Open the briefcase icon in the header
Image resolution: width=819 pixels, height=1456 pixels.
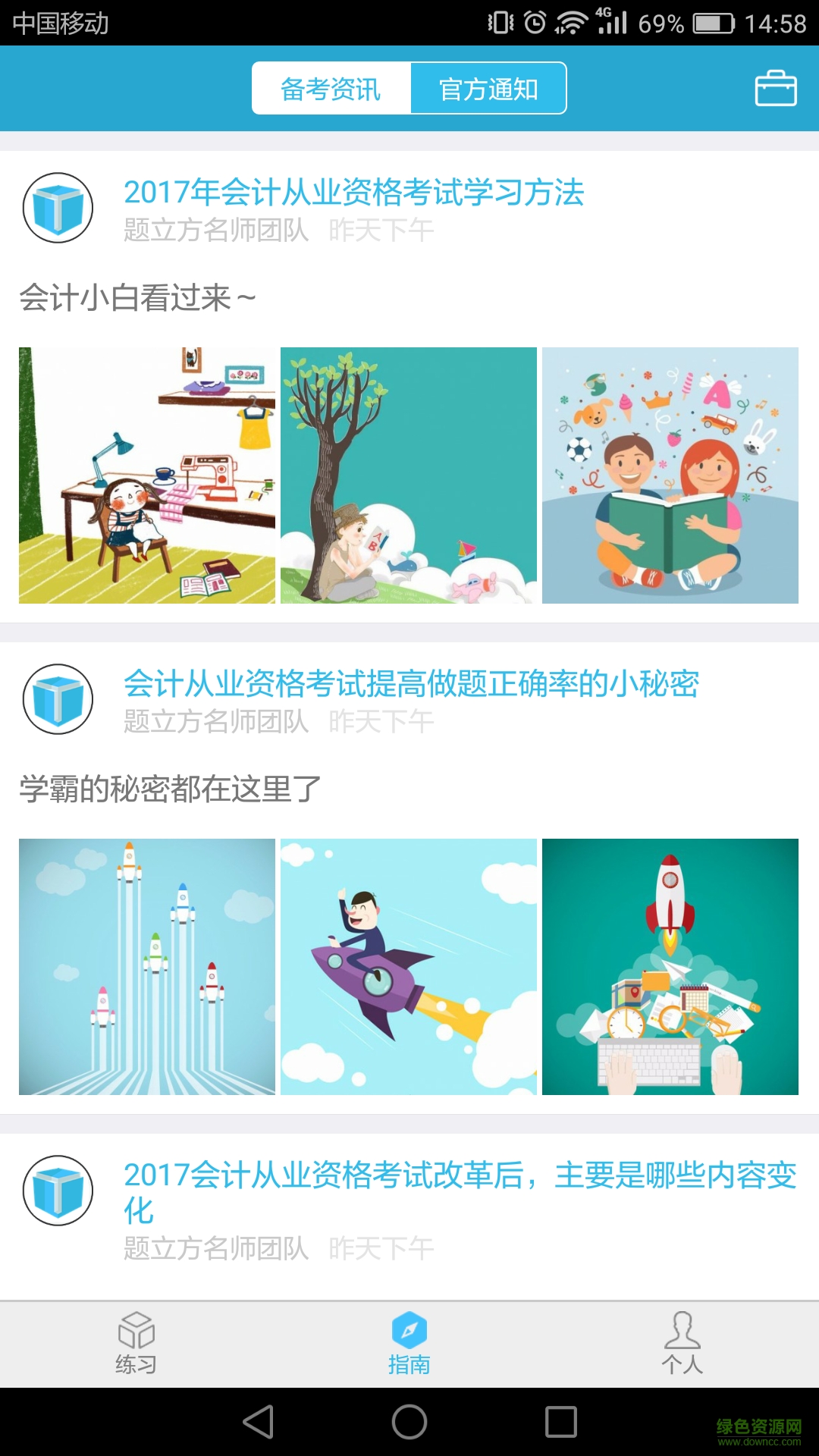click(776, 89)
